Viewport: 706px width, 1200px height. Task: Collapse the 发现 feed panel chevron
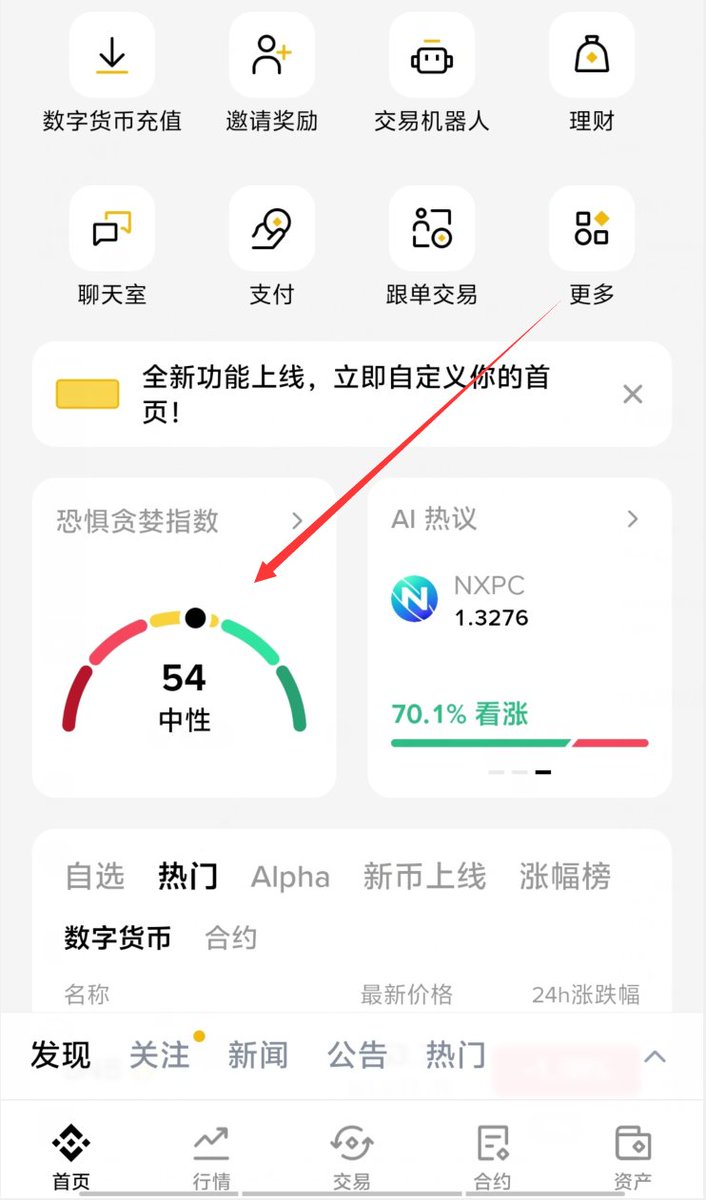[655, 1056]
